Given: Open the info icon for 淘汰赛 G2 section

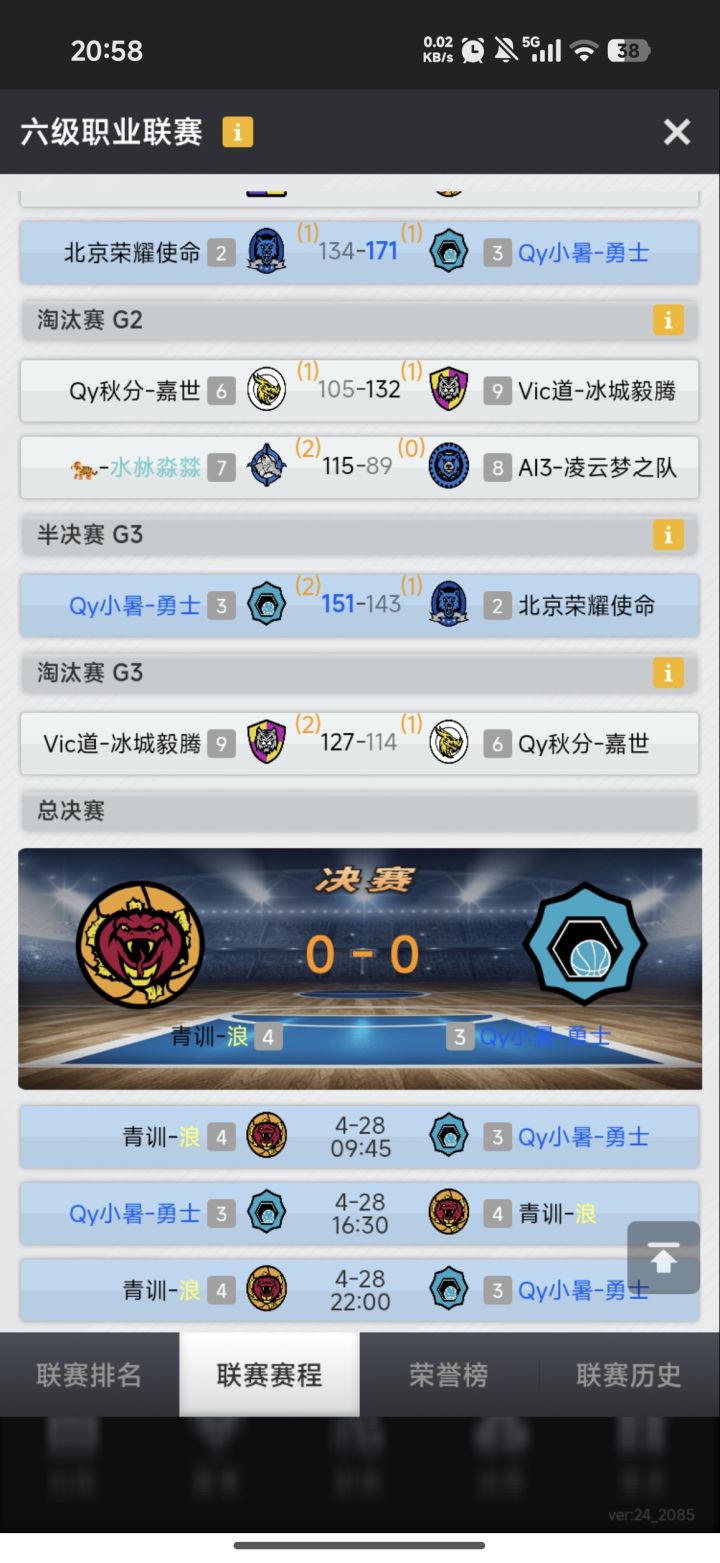Looking at the screenshot, I should (x=668, y=320).
